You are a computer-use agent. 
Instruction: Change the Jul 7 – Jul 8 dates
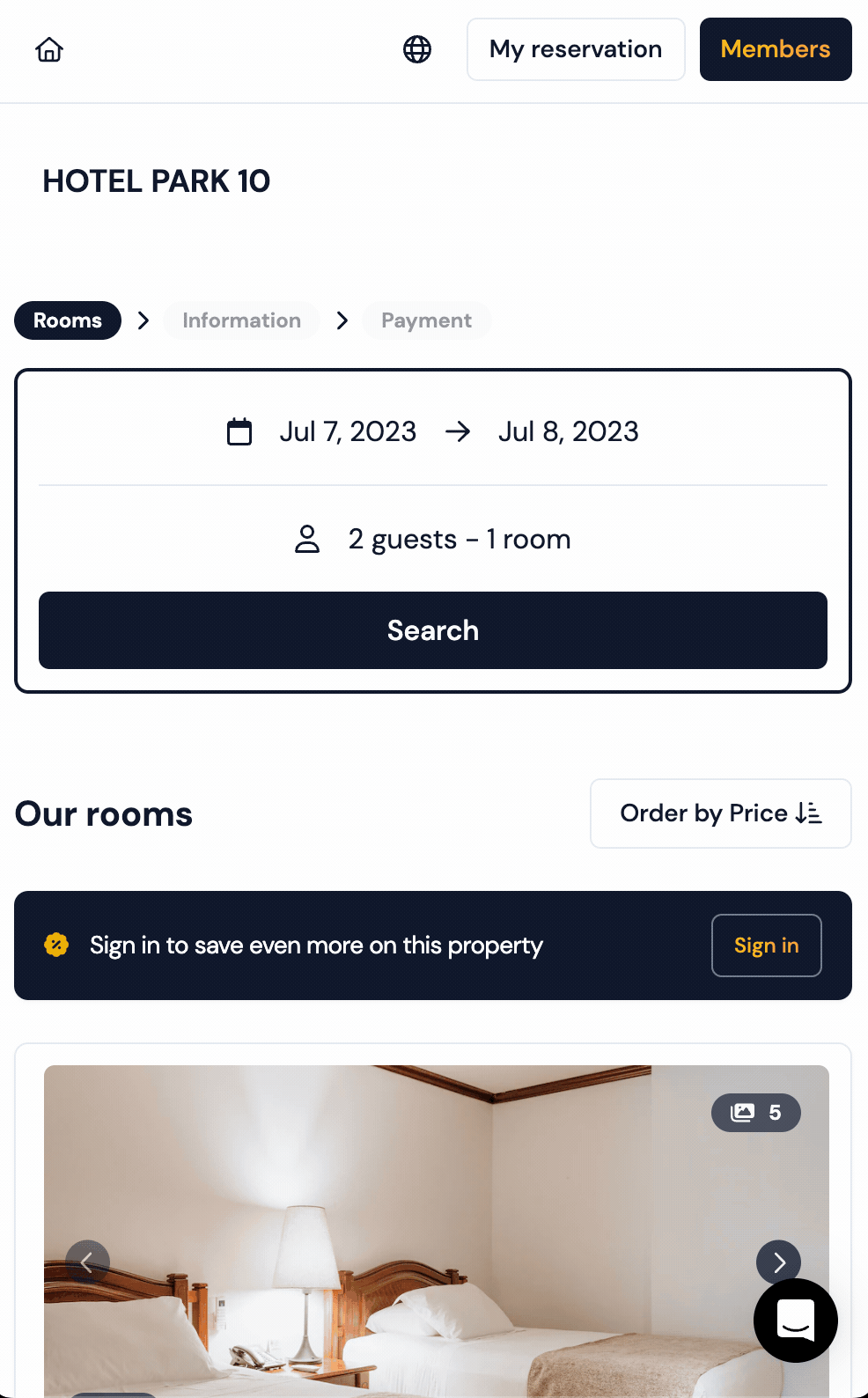pos(432,431)
